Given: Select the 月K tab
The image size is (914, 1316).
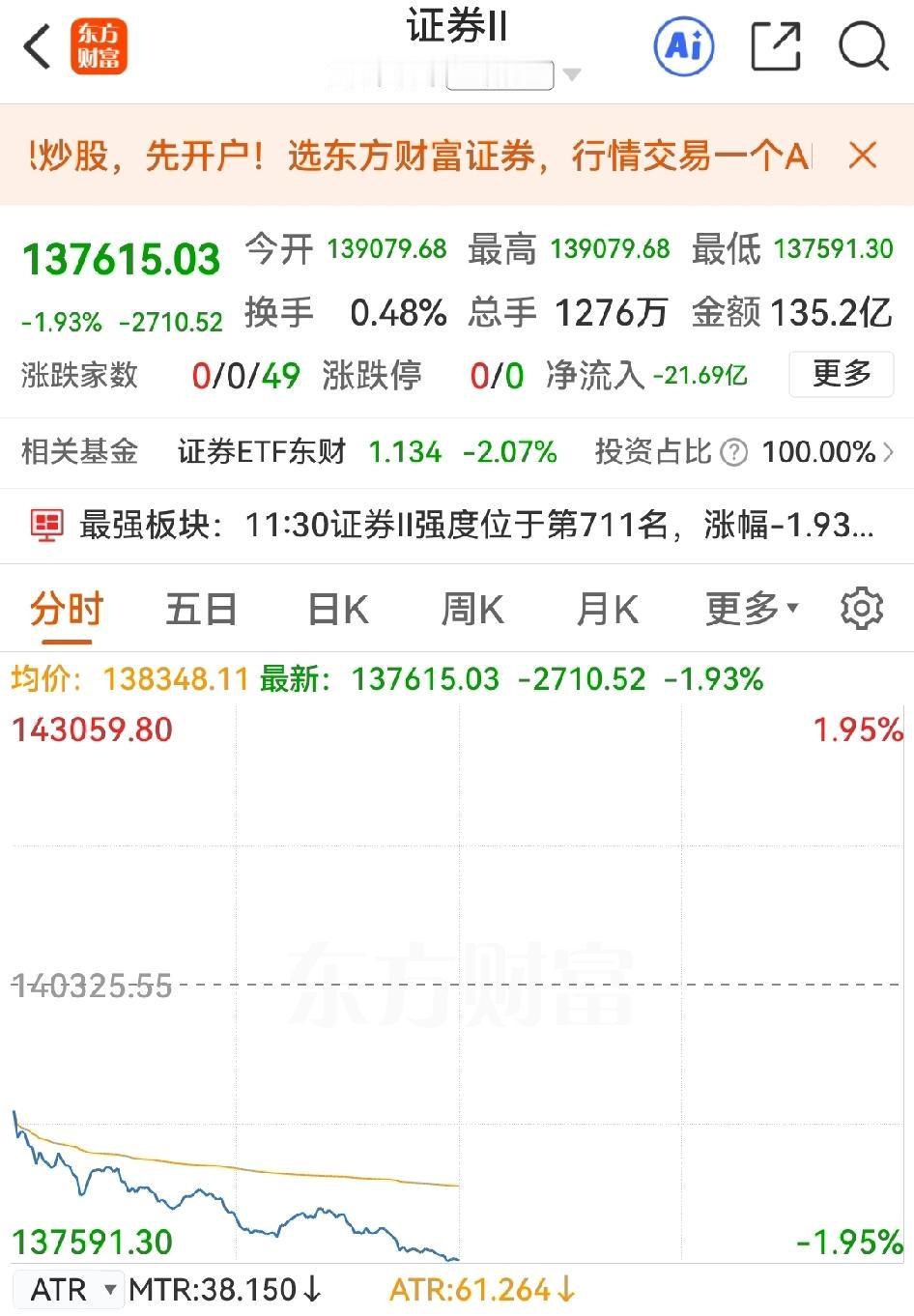Looking at the screenshot, I should [606, 608].
